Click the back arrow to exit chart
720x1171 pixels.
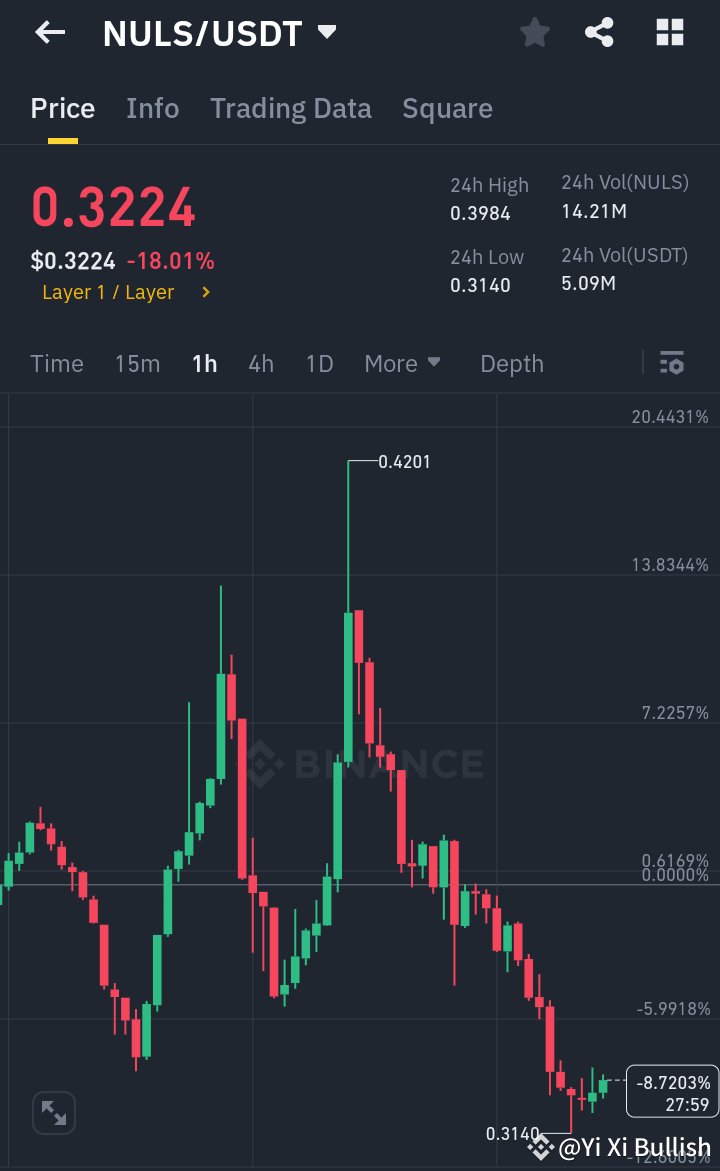(48, 32)
